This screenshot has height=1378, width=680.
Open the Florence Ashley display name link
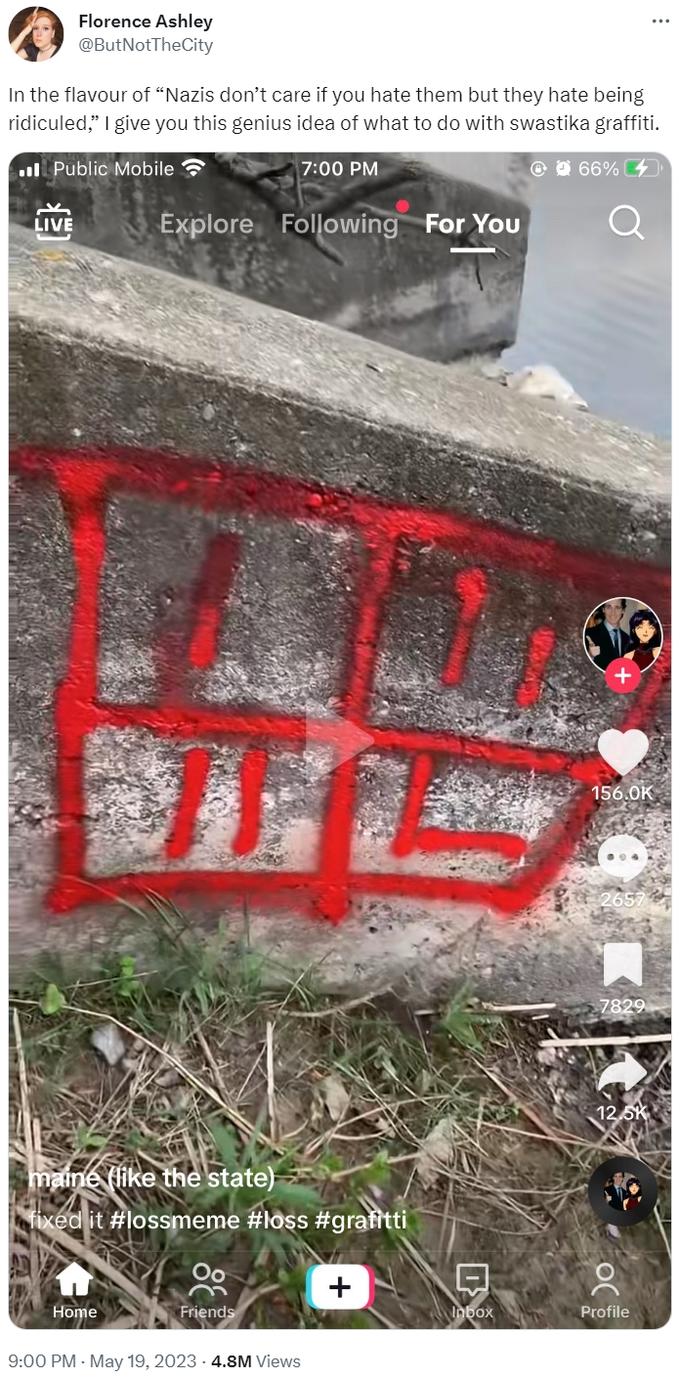pyautogui.click(x=145, y=21)
